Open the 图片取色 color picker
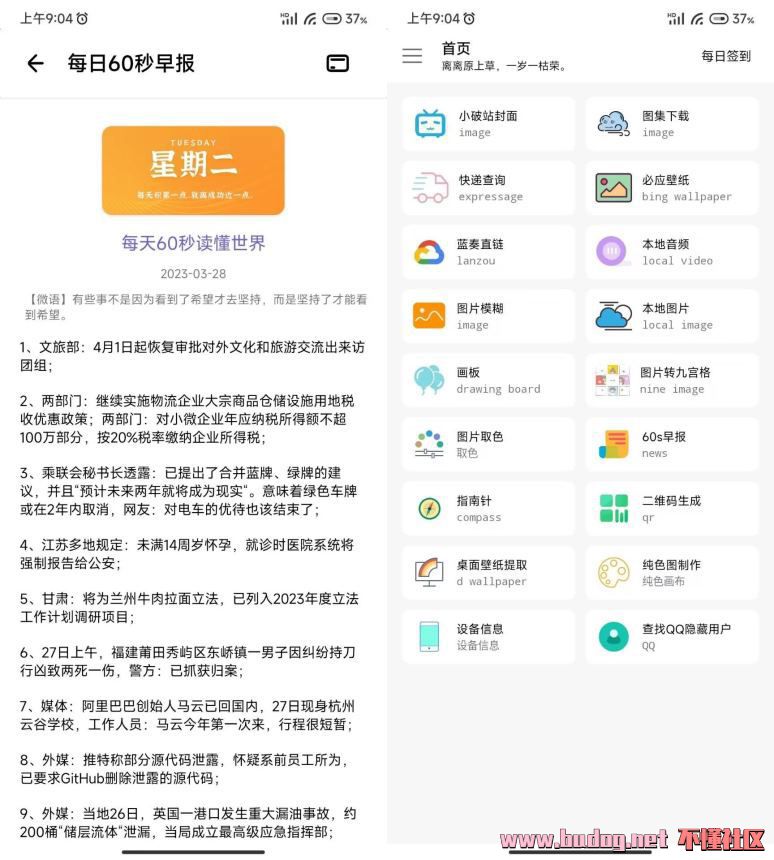 [488, 444]
